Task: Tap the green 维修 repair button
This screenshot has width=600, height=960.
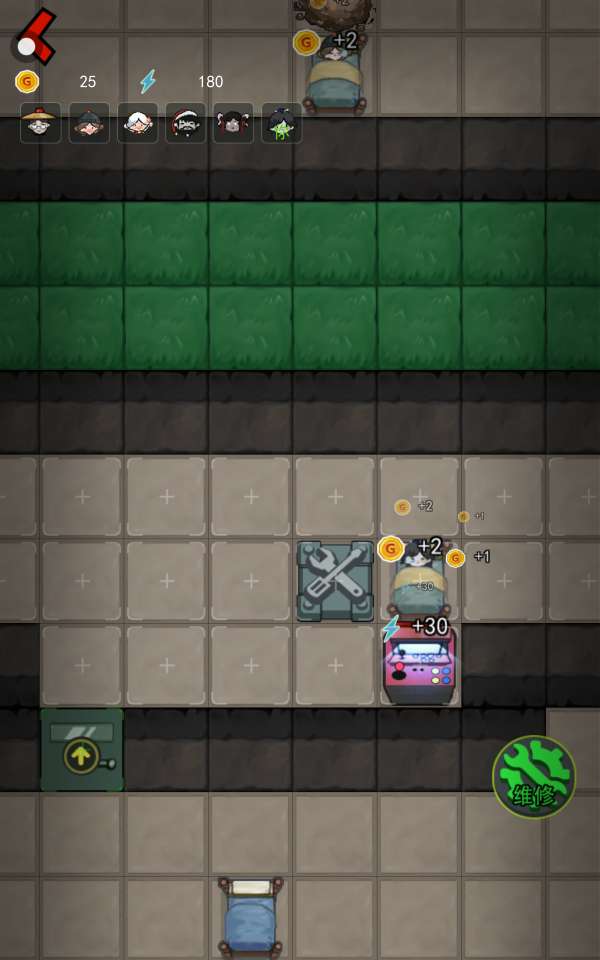Action: [x=534, y=777]
